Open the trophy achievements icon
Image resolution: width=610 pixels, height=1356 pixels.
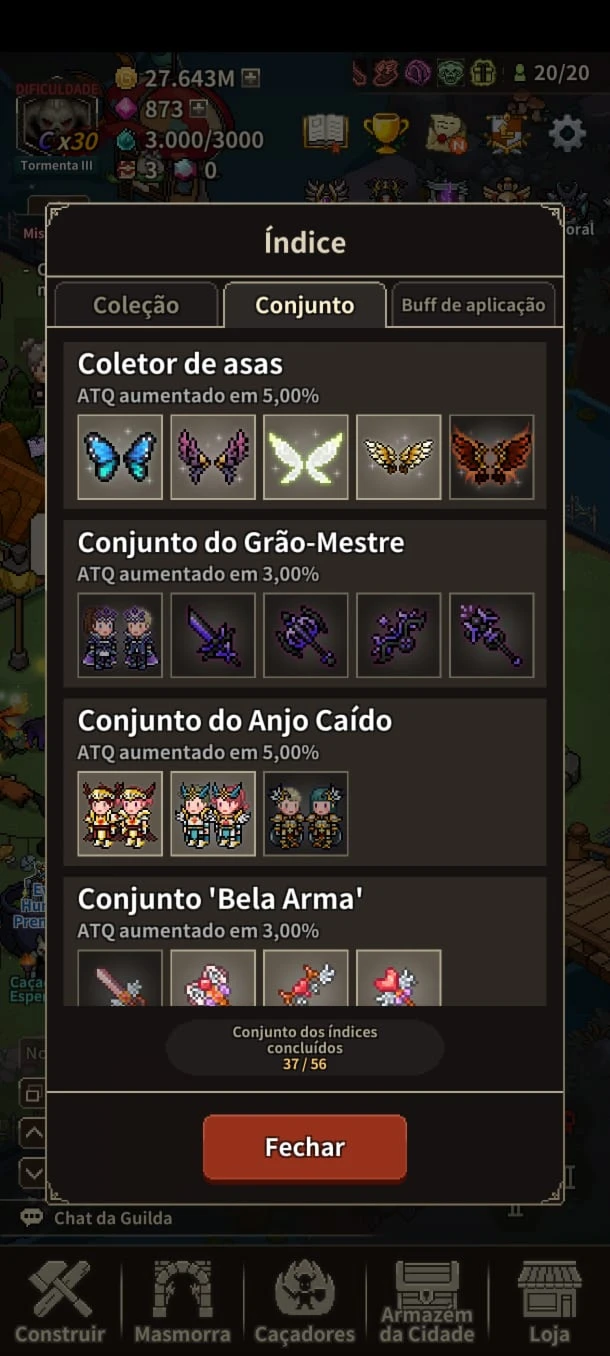pos(385,133)
